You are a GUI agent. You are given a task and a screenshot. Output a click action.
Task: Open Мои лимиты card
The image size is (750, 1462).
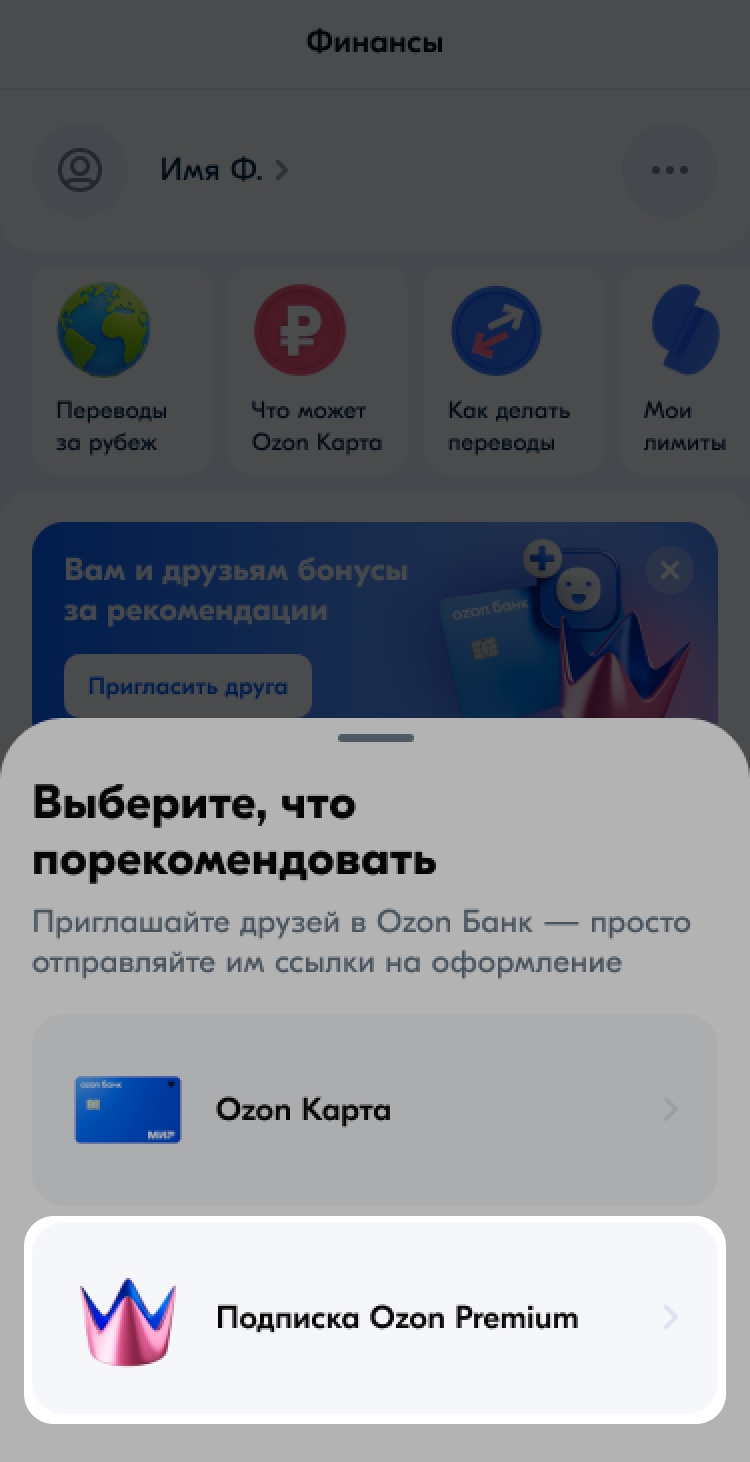click(x=686, y=370)
